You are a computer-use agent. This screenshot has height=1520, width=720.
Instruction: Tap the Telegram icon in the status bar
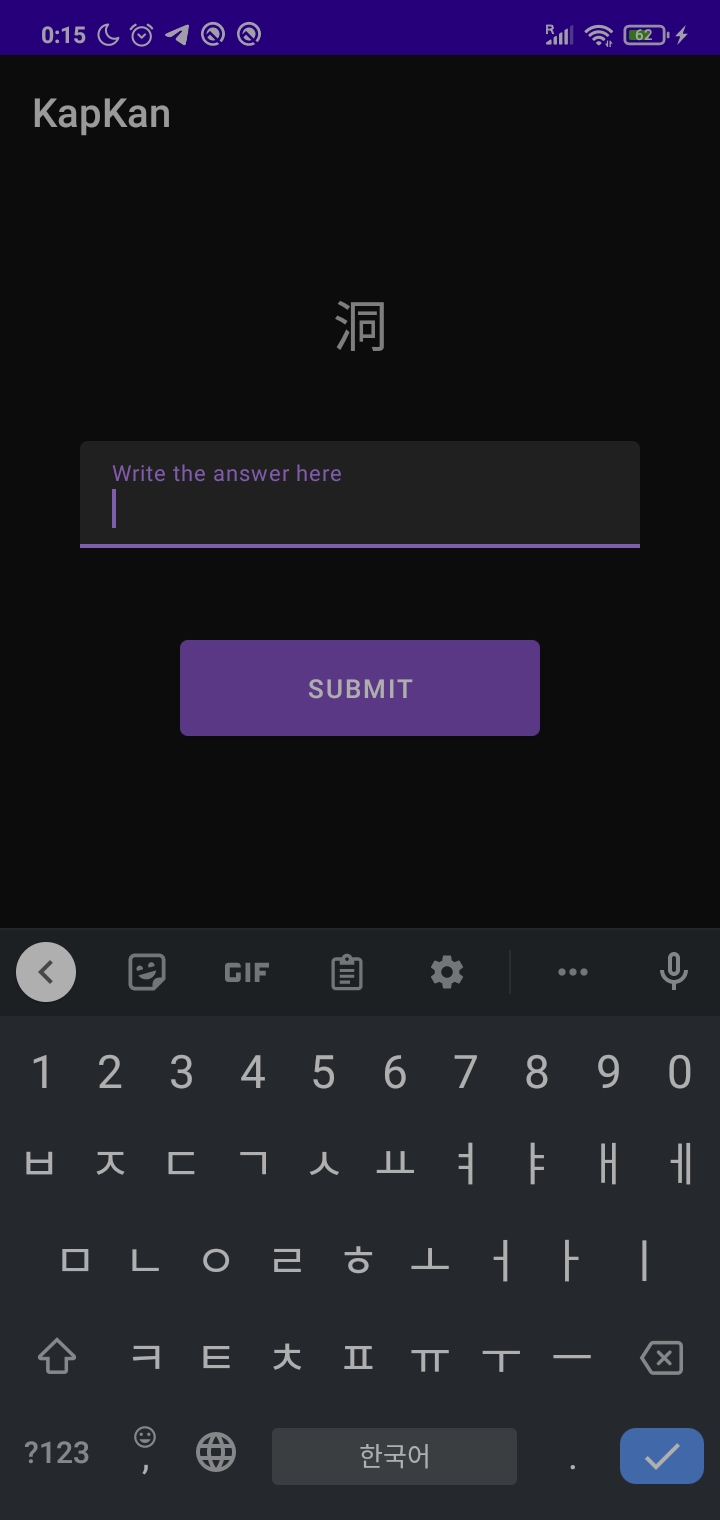(x=180, y=33)
